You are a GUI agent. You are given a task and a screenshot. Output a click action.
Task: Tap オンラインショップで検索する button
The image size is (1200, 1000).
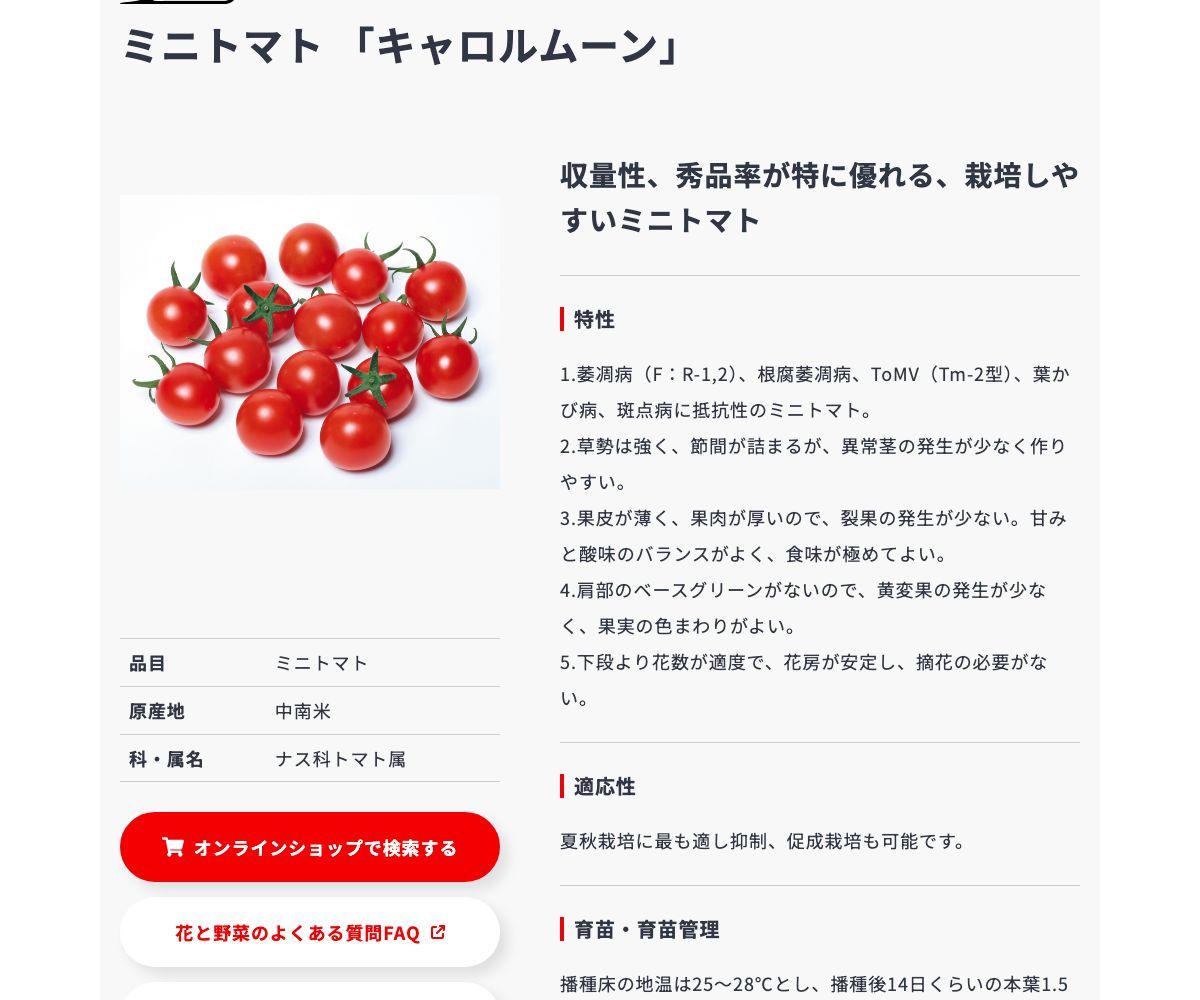pos(310,847)
